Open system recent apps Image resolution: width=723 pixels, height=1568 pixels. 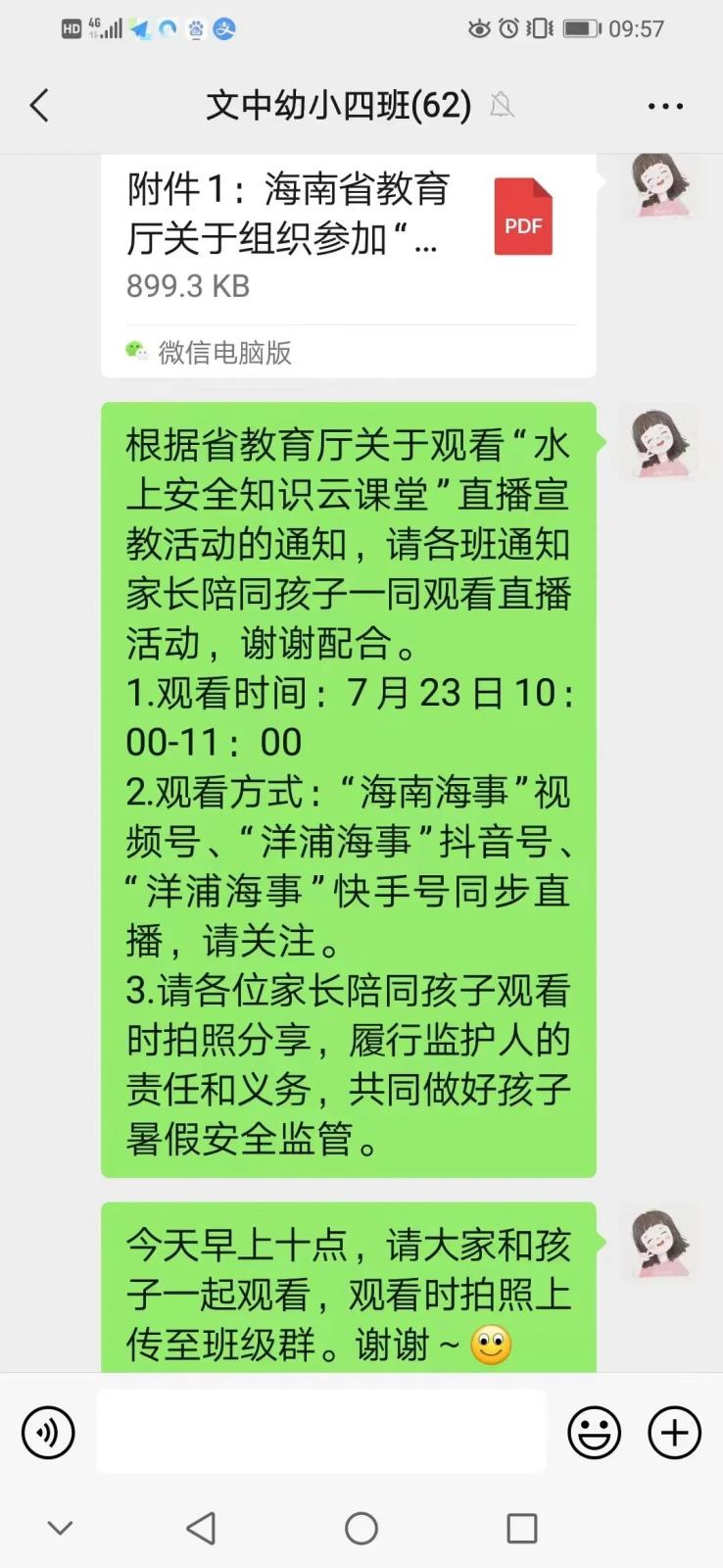521,1528
